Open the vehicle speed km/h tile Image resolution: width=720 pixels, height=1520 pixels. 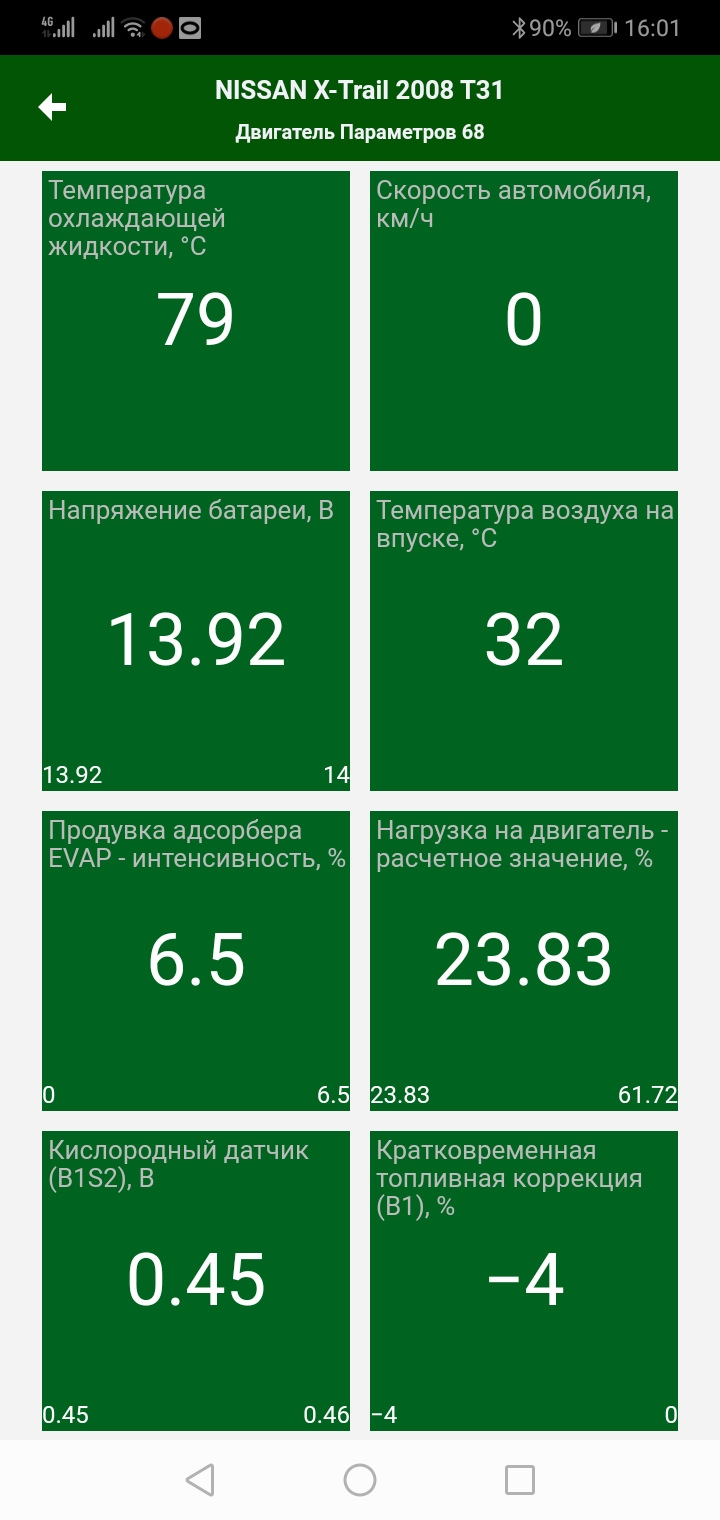pos(524,320)
